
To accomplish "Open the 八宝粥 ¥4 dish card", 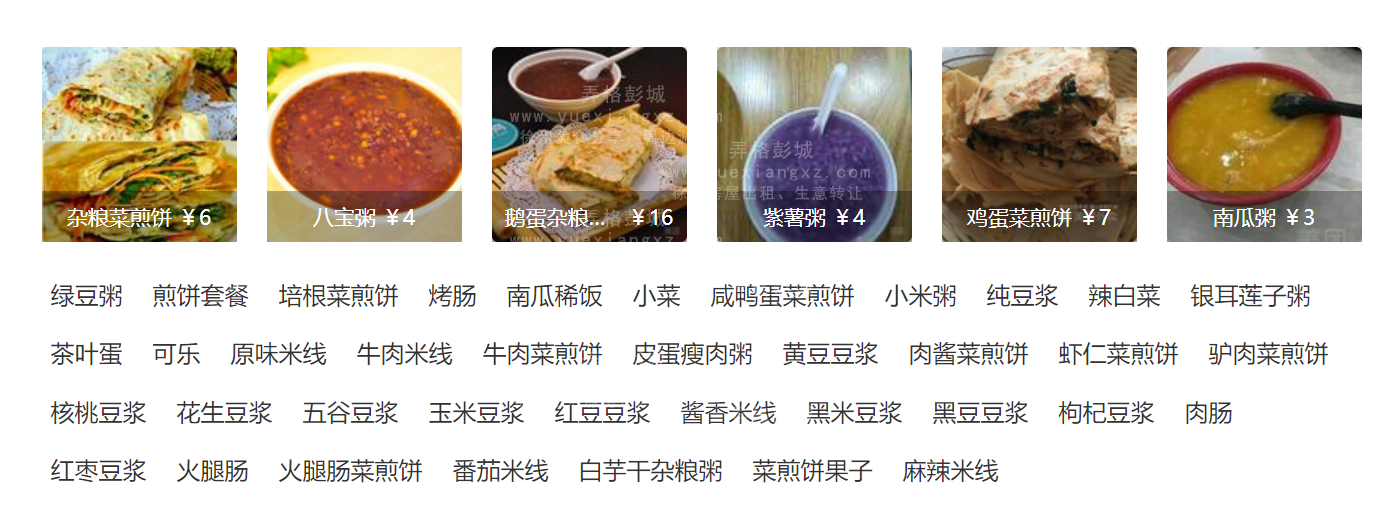I will click(364, 144).
